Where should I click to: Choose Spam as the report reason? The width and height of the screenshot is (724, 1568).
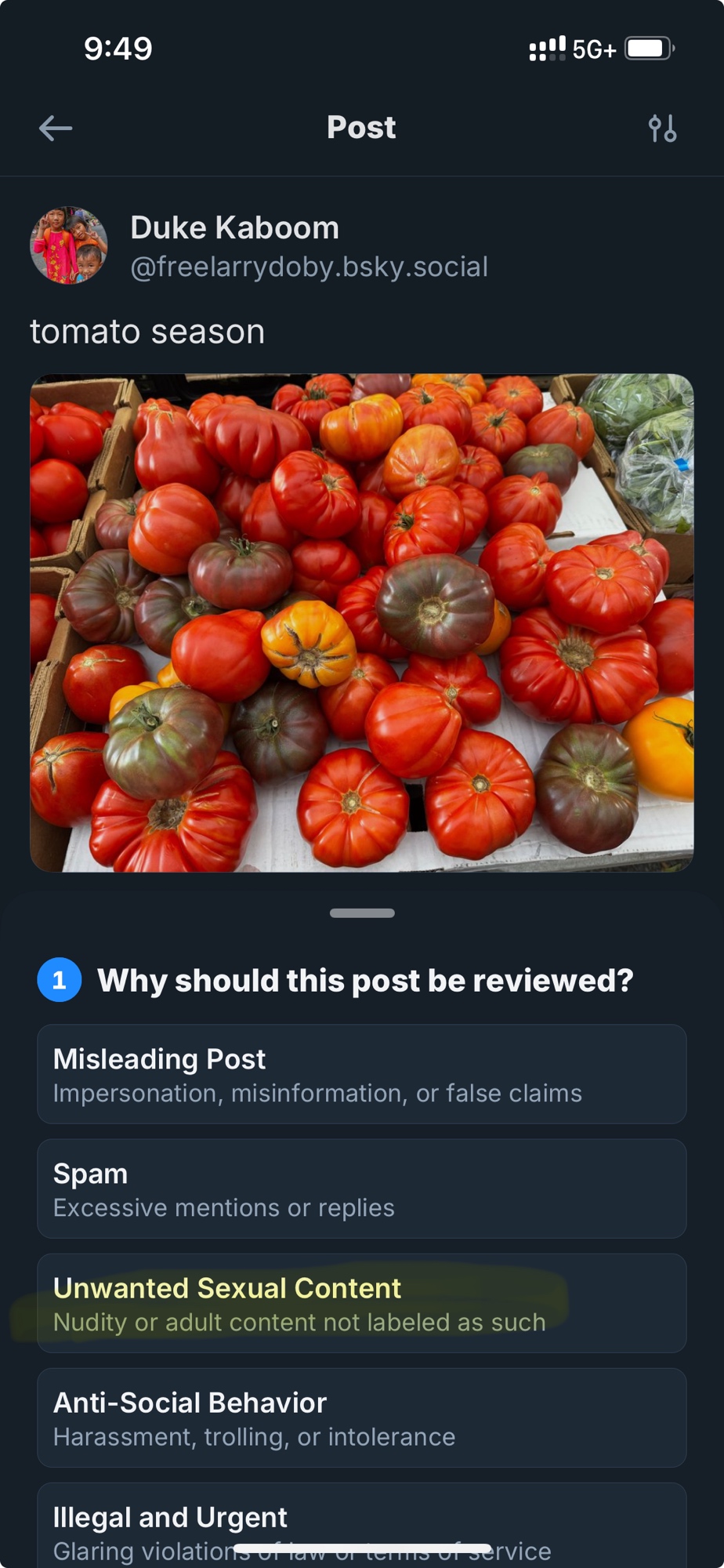(361, 1189)
